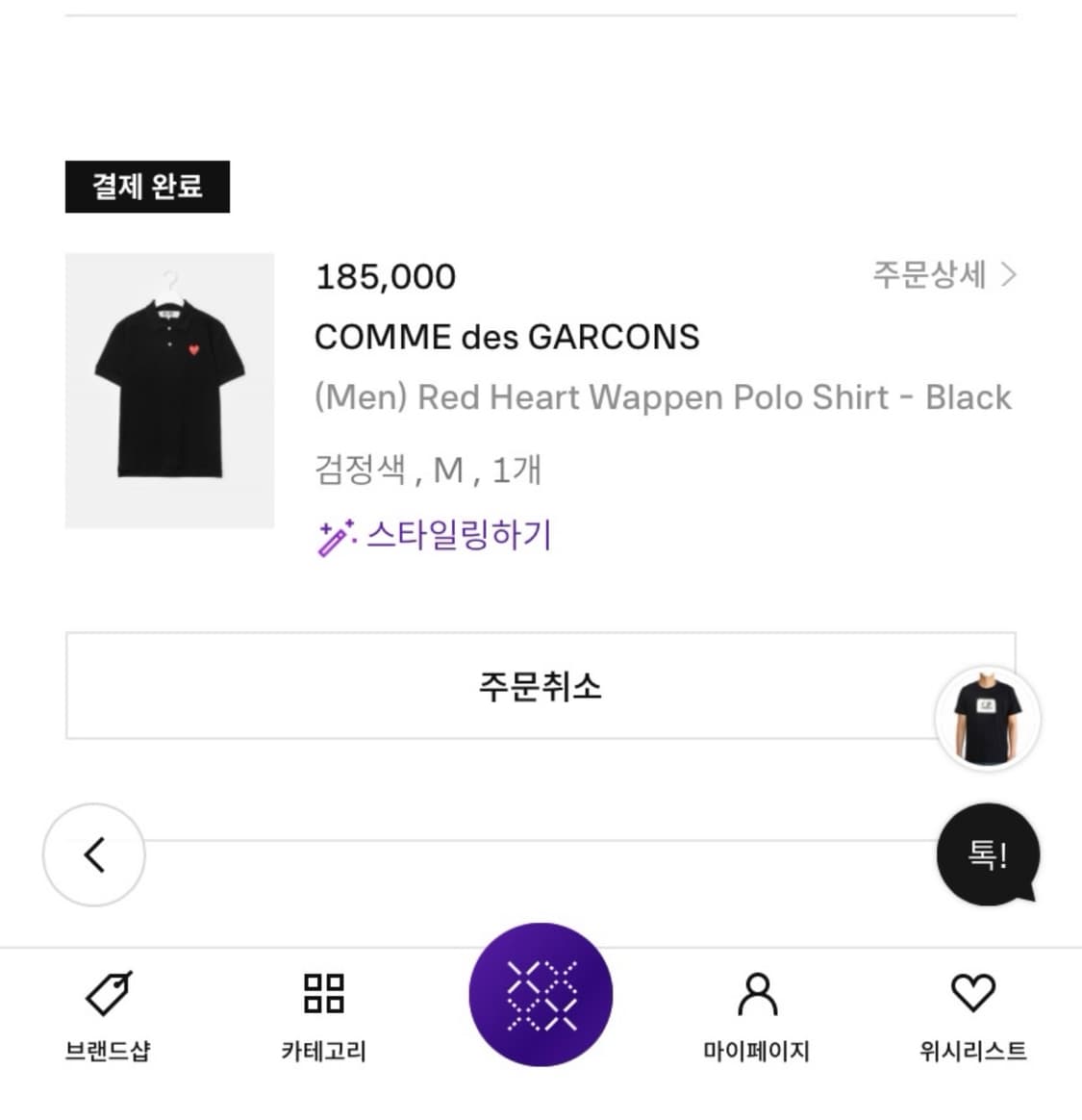Tap the 결제 완료 status badge
This screenshot has height=1120, width=1082.
point(146,187)
